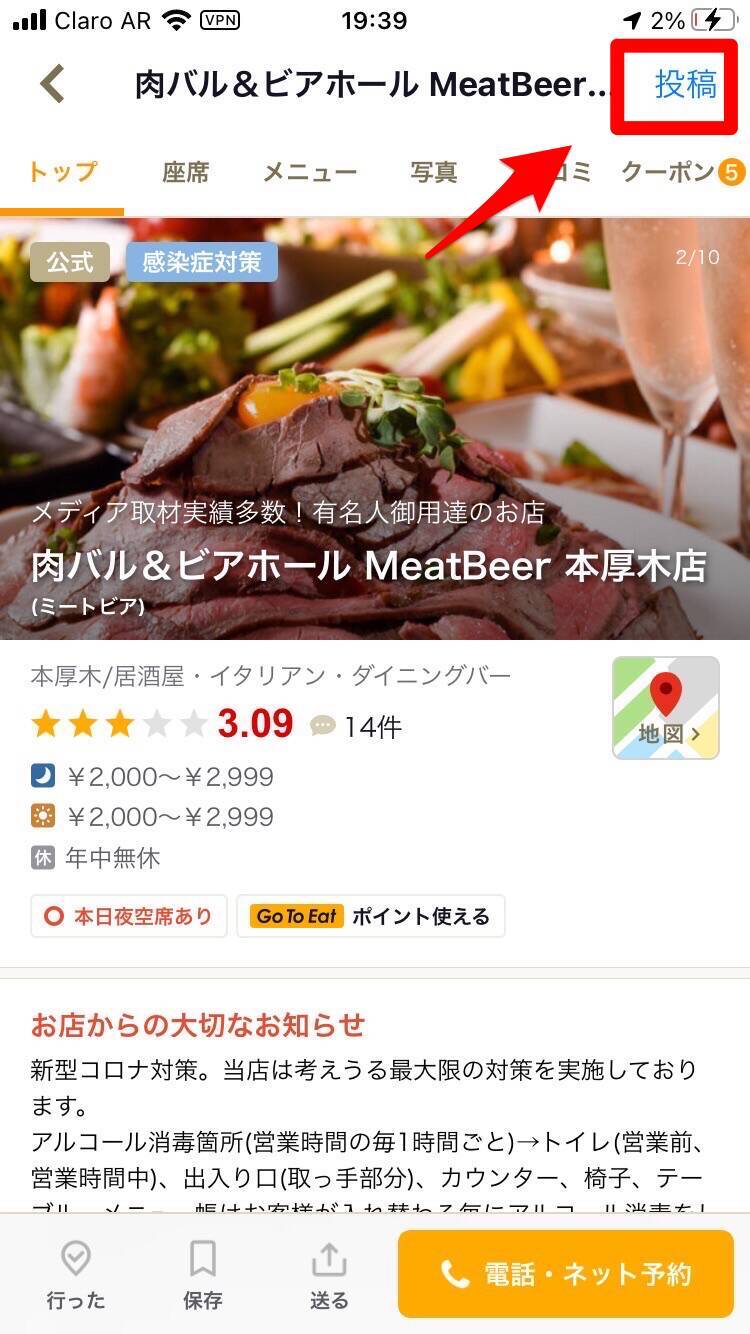The image size is (750, 1334).
Task: Switch to the 座席 tab
Action: point(186,172)
